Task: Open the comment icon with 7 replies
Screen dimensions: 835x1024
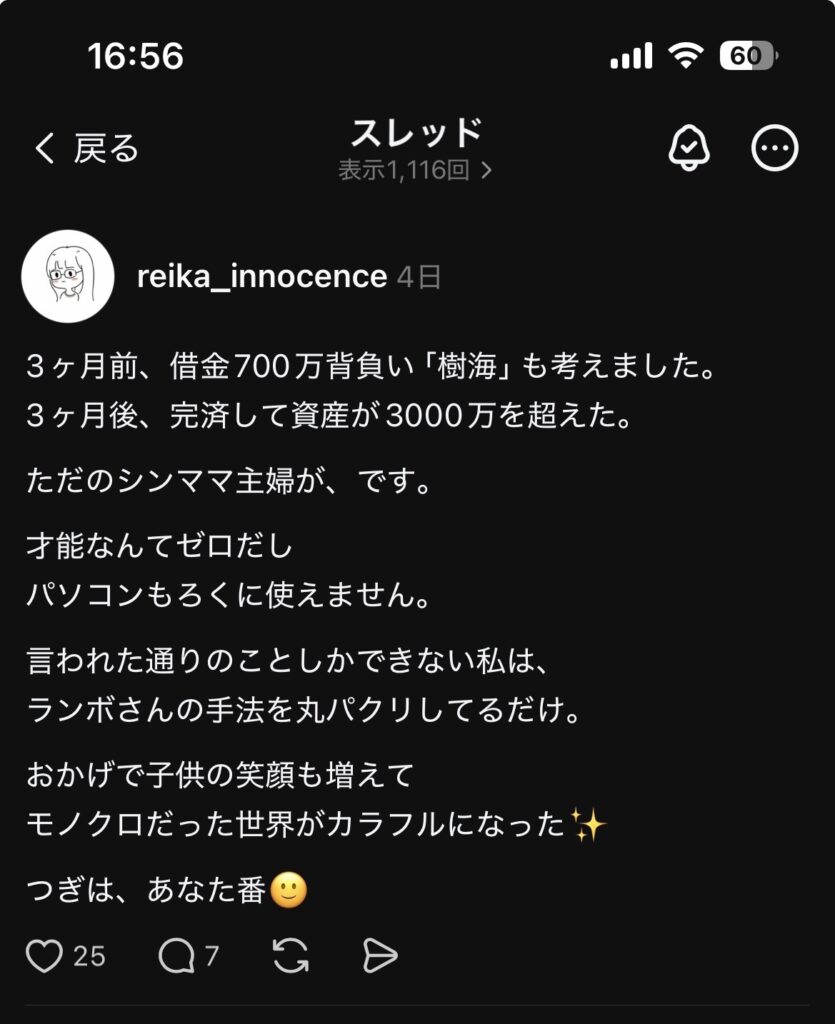Action: [x=175, y=956]
